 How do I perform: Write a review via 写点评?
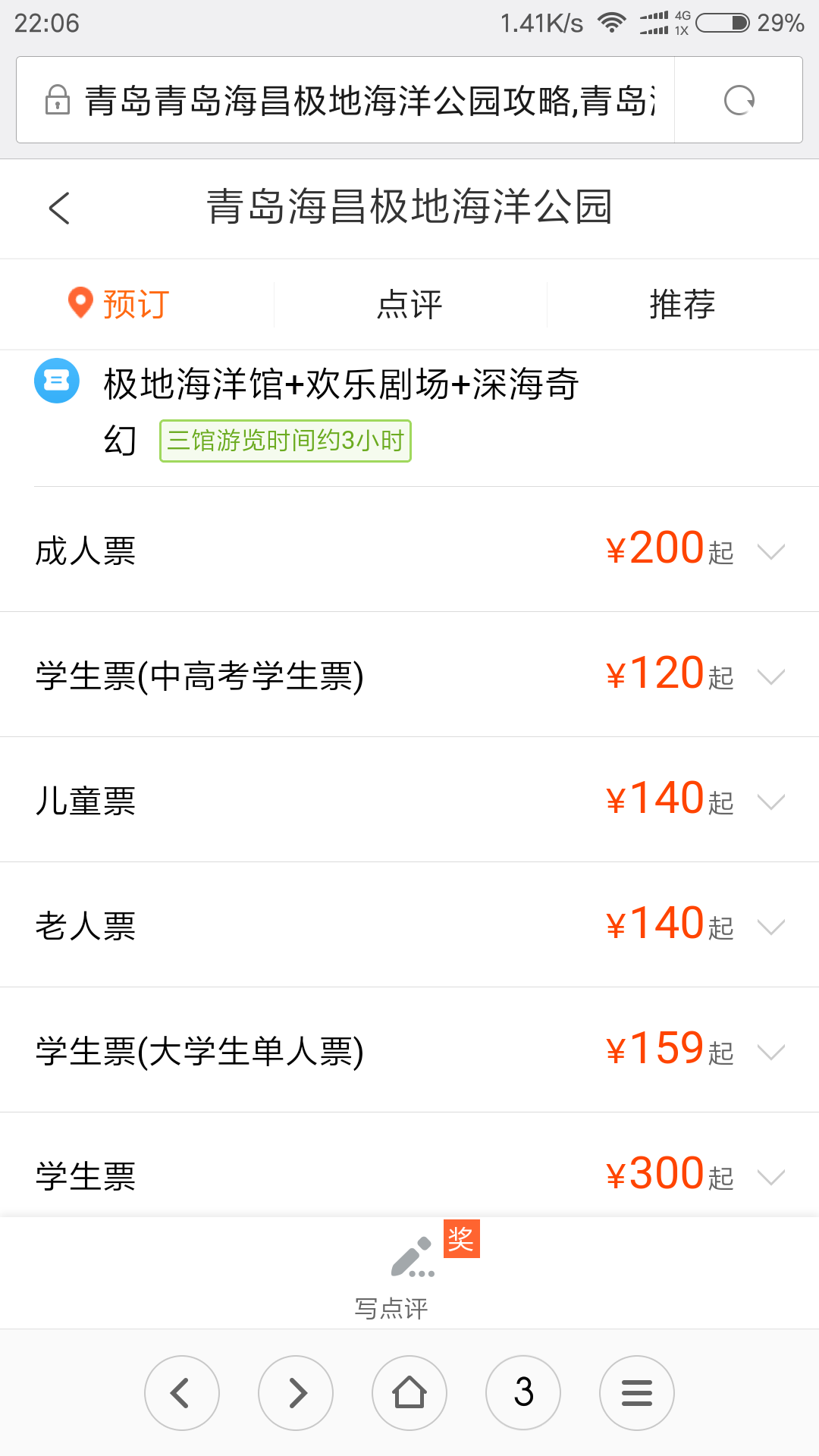(409, 1276)
